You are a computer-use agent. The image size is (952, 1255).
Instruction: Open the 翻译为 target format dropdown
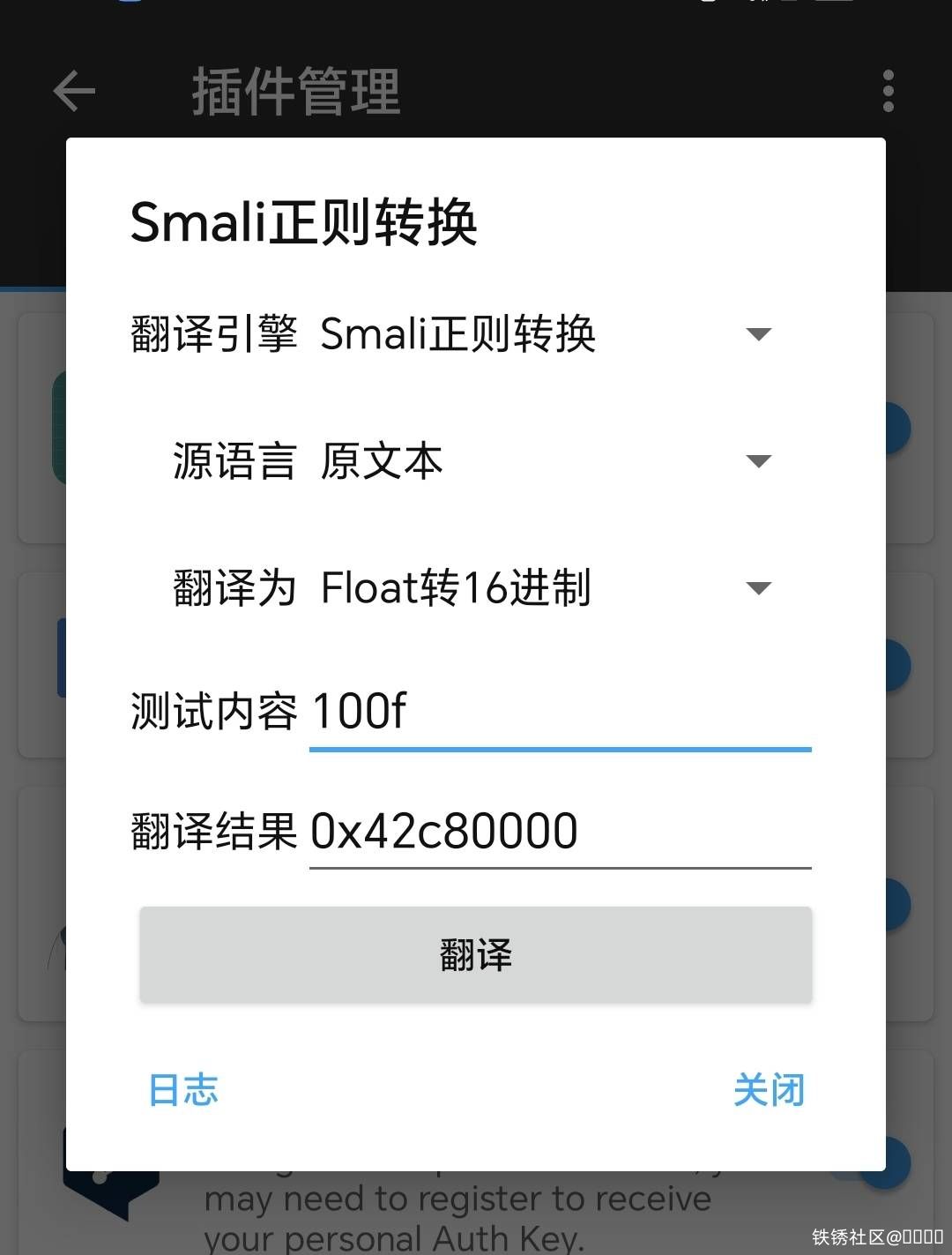pyautogui.click(x=545, y=588)
